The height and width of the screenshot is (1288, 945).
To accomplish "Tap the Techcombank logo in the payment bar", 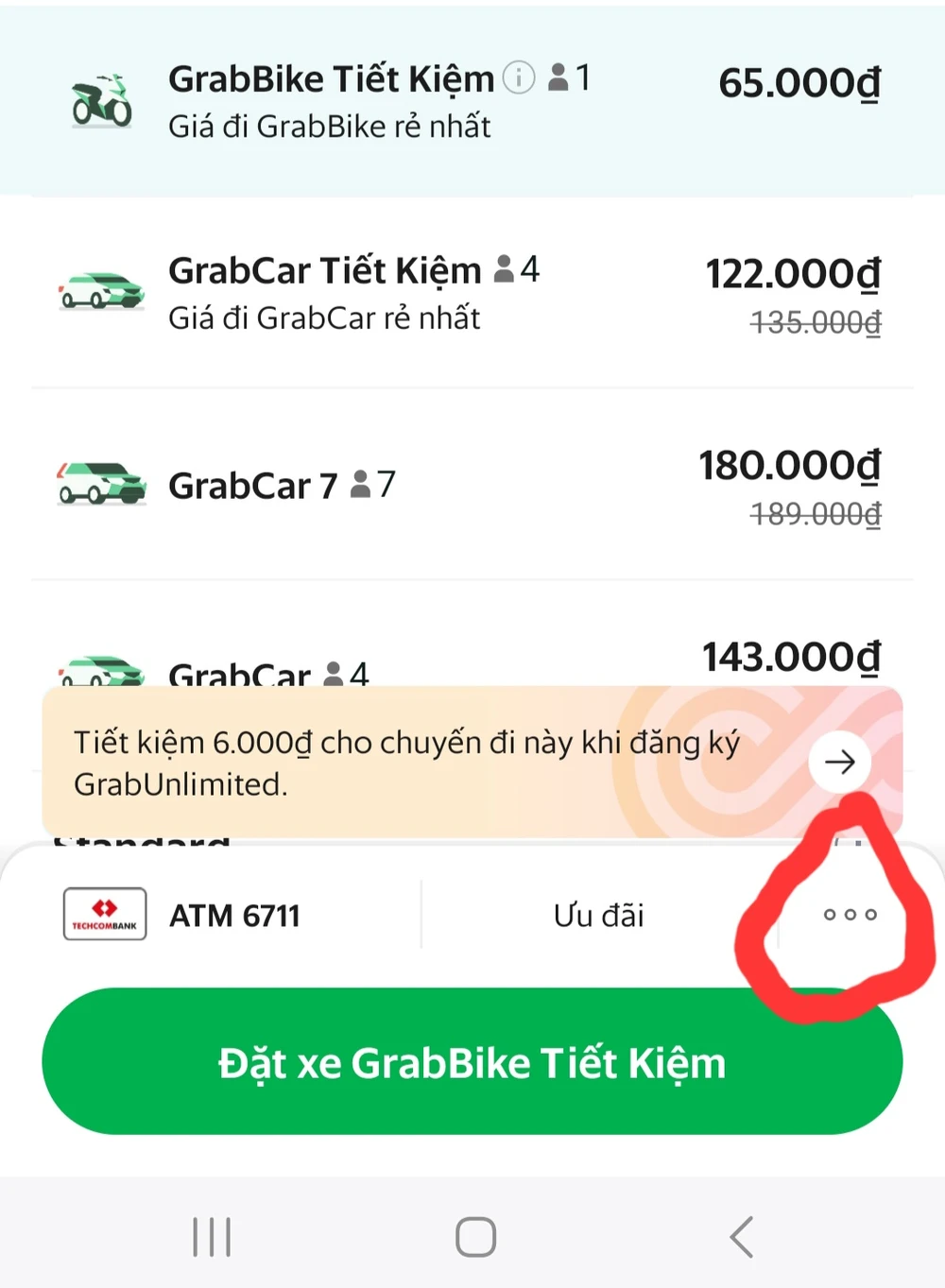I will tap(104, 914).
